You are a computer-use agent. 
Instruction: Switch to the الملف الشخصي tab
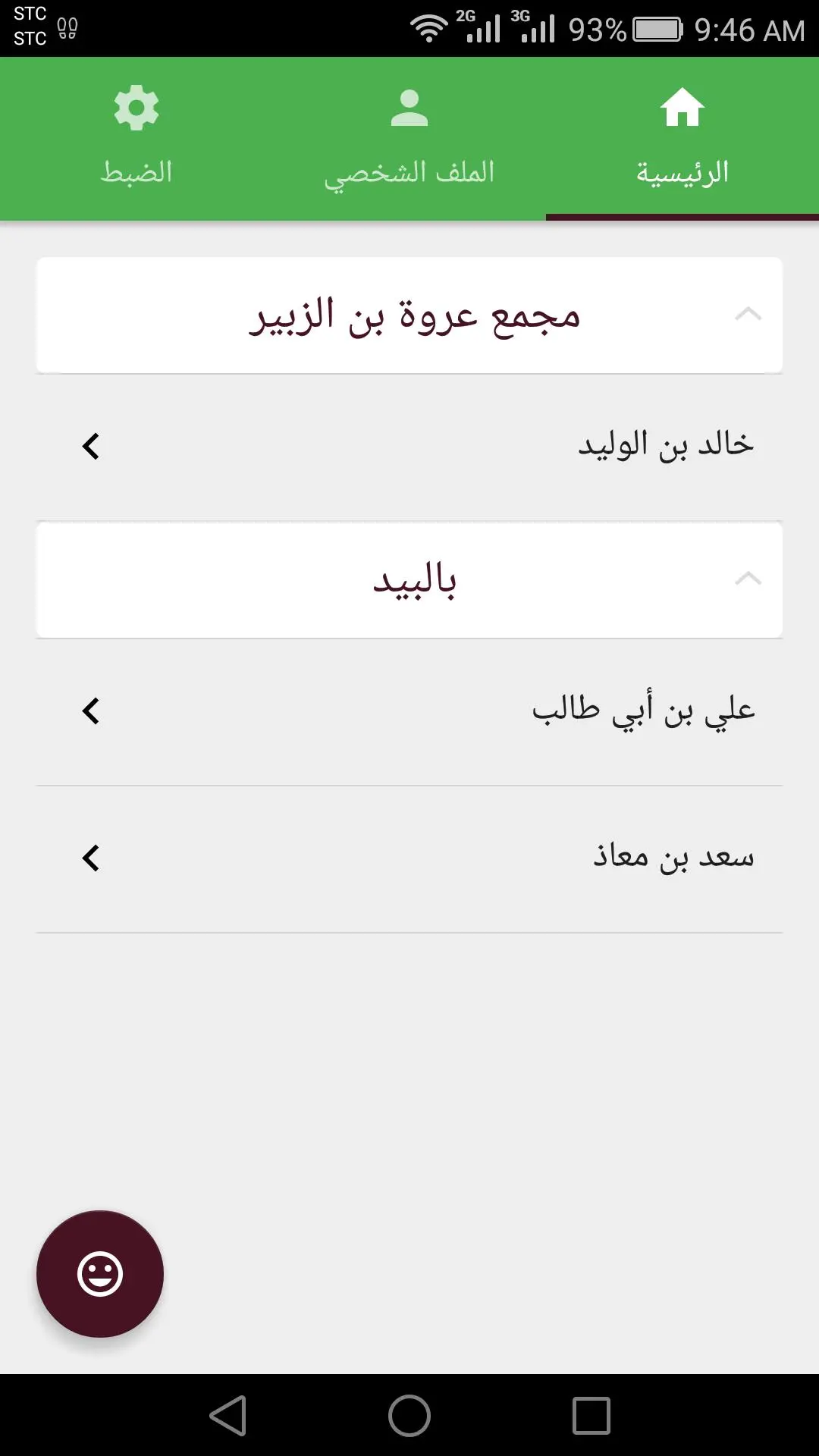click(x=409, y=139)
